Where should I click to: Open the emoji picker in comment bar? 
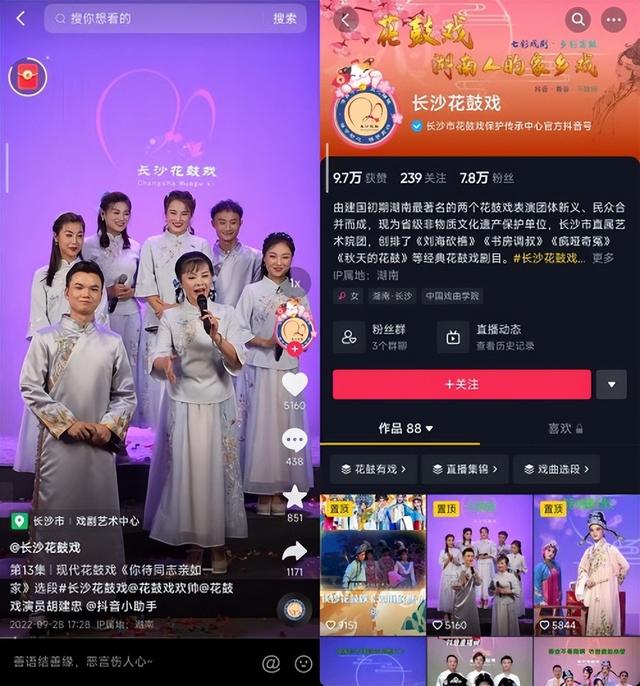pyautogui.click(x=303, y=663)
